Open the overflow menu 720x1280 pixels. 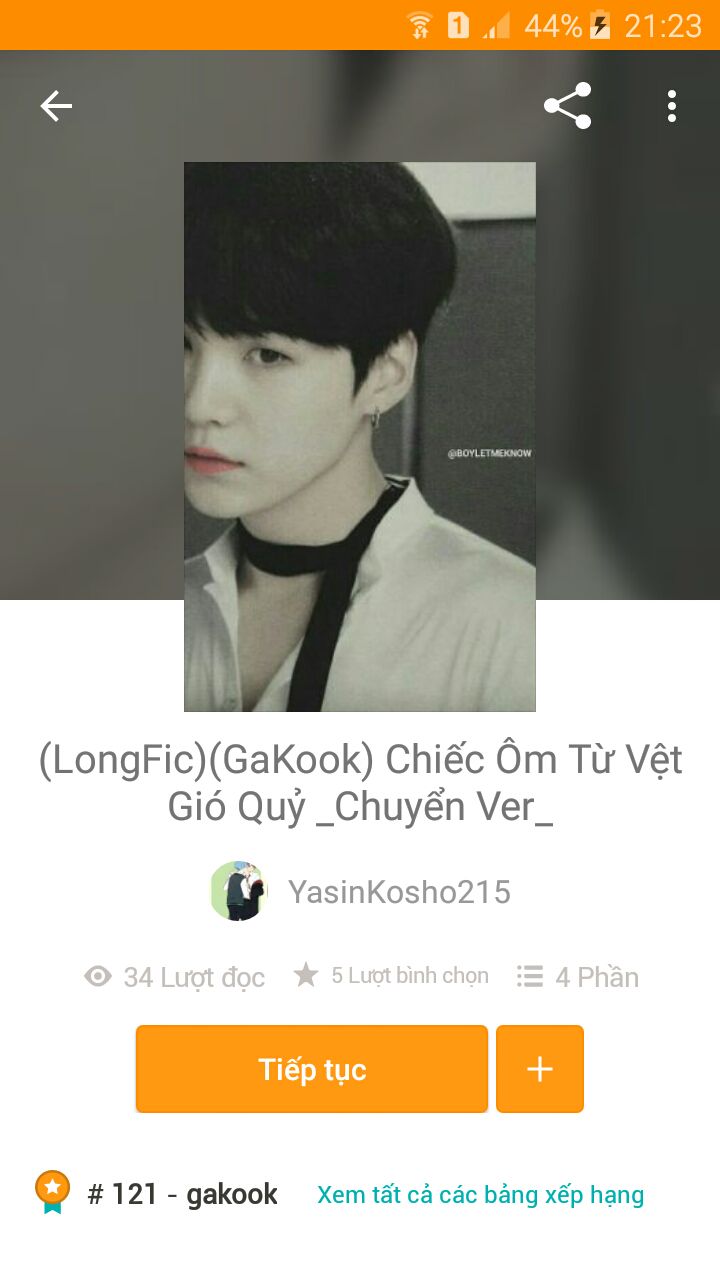(672, 106)
